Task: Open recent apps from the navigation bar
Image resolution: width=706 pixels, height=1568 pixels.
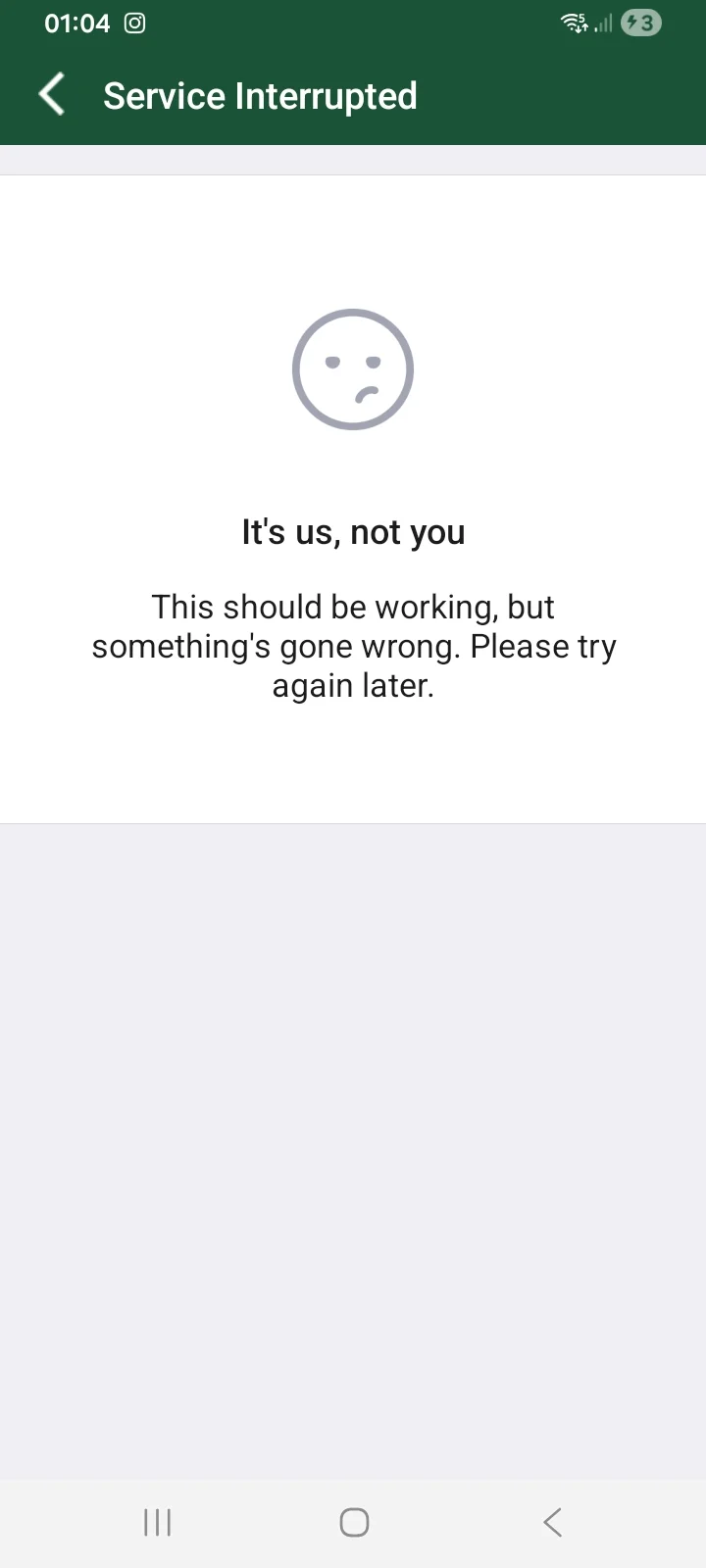Action: (x=157, y=1522)
